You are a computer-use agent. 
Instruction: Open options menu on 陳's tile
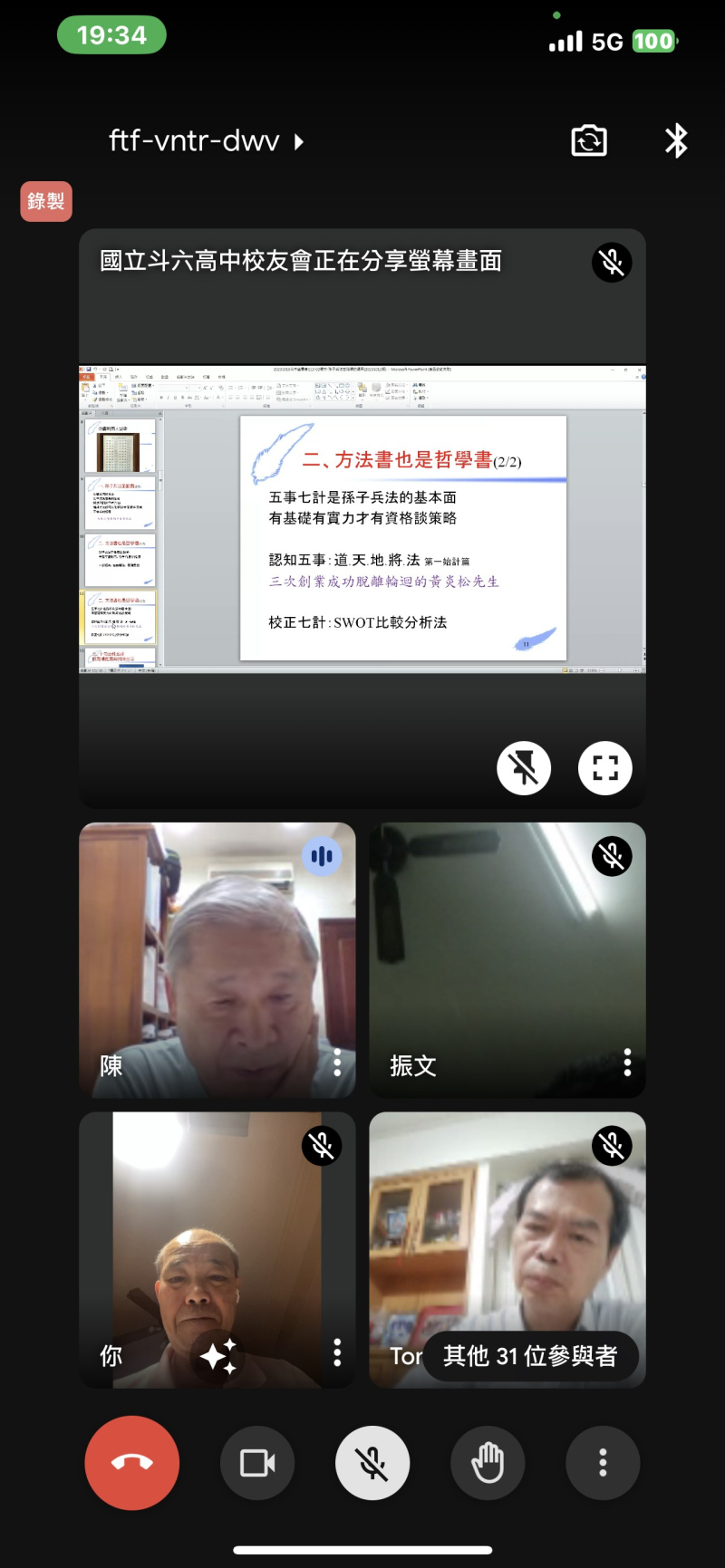click(337, 1063)
